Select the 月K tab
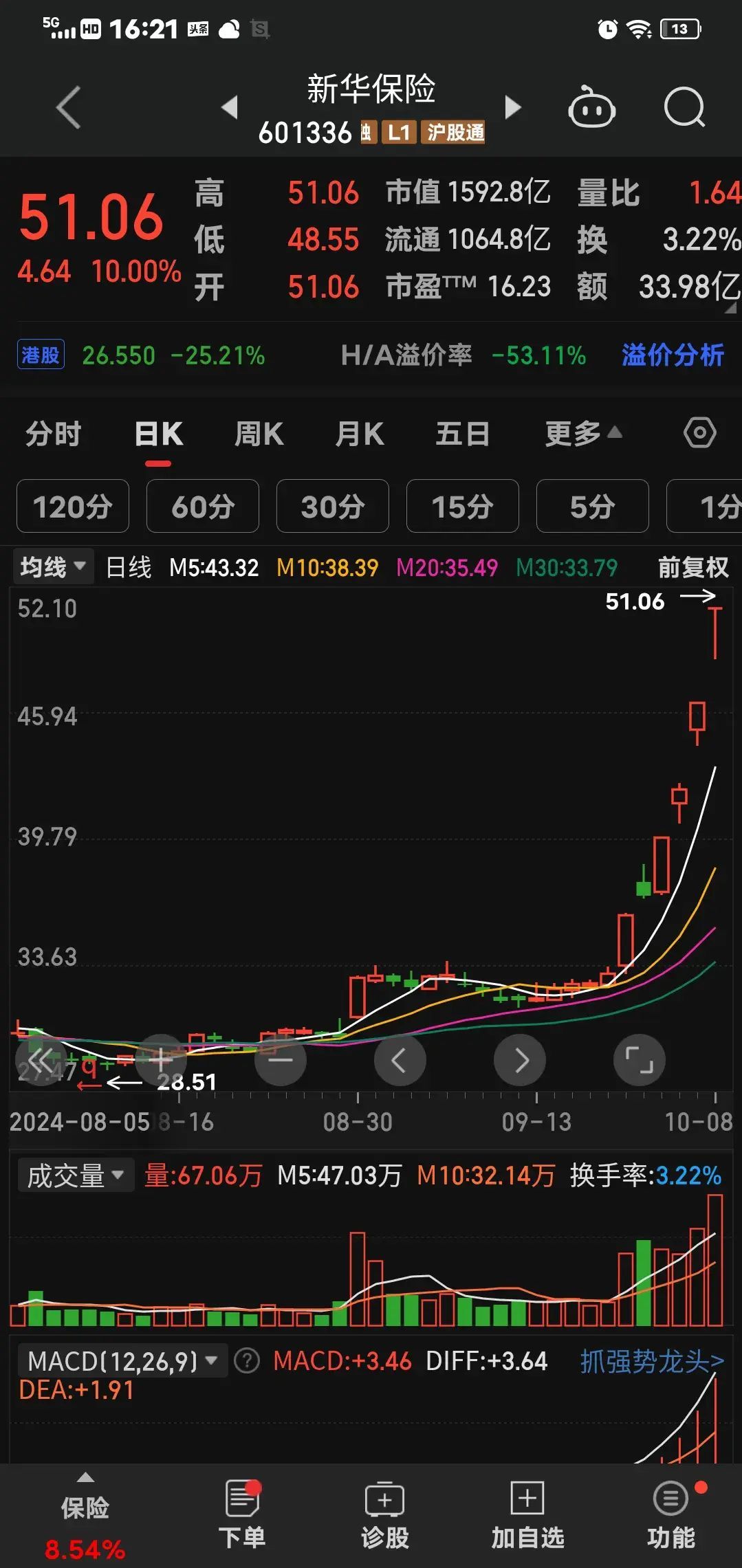 [360, 434]
